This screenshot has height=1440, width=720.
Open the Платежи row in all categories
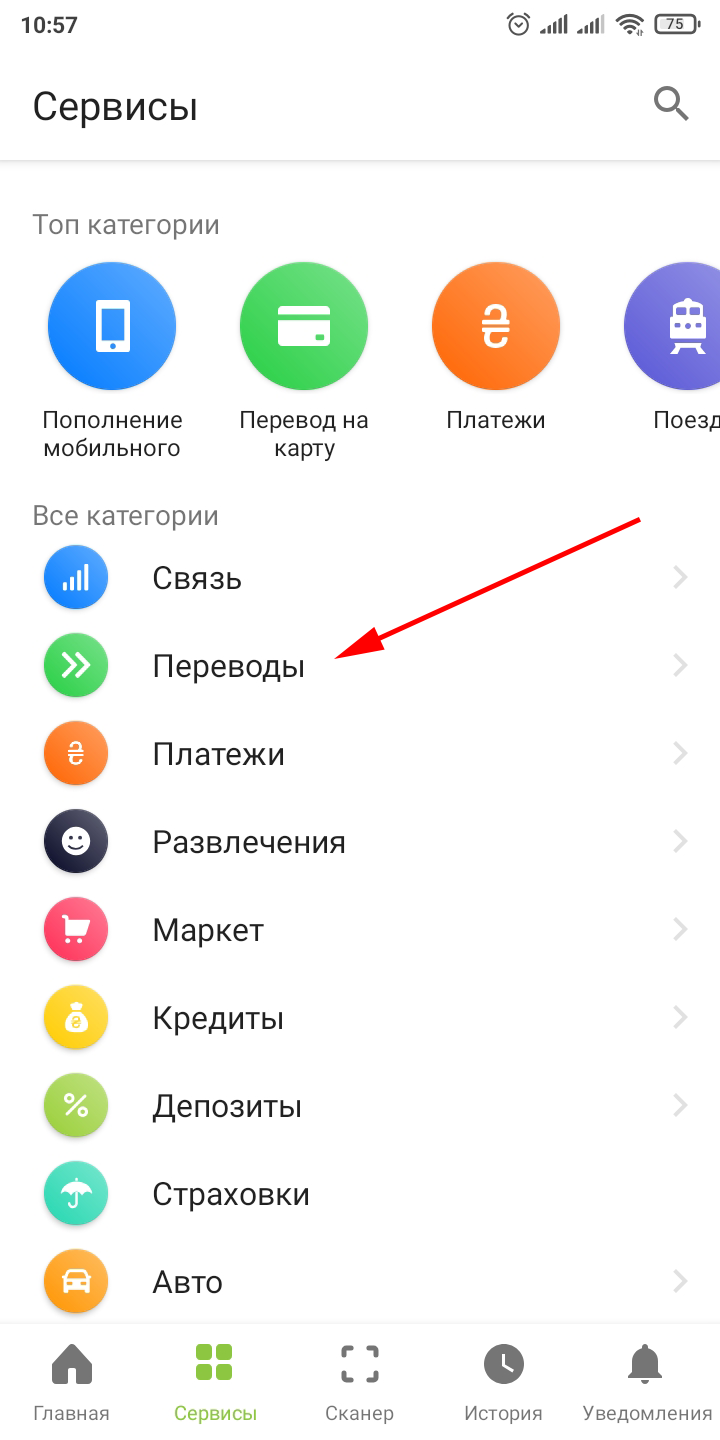(x=360, y=754)
